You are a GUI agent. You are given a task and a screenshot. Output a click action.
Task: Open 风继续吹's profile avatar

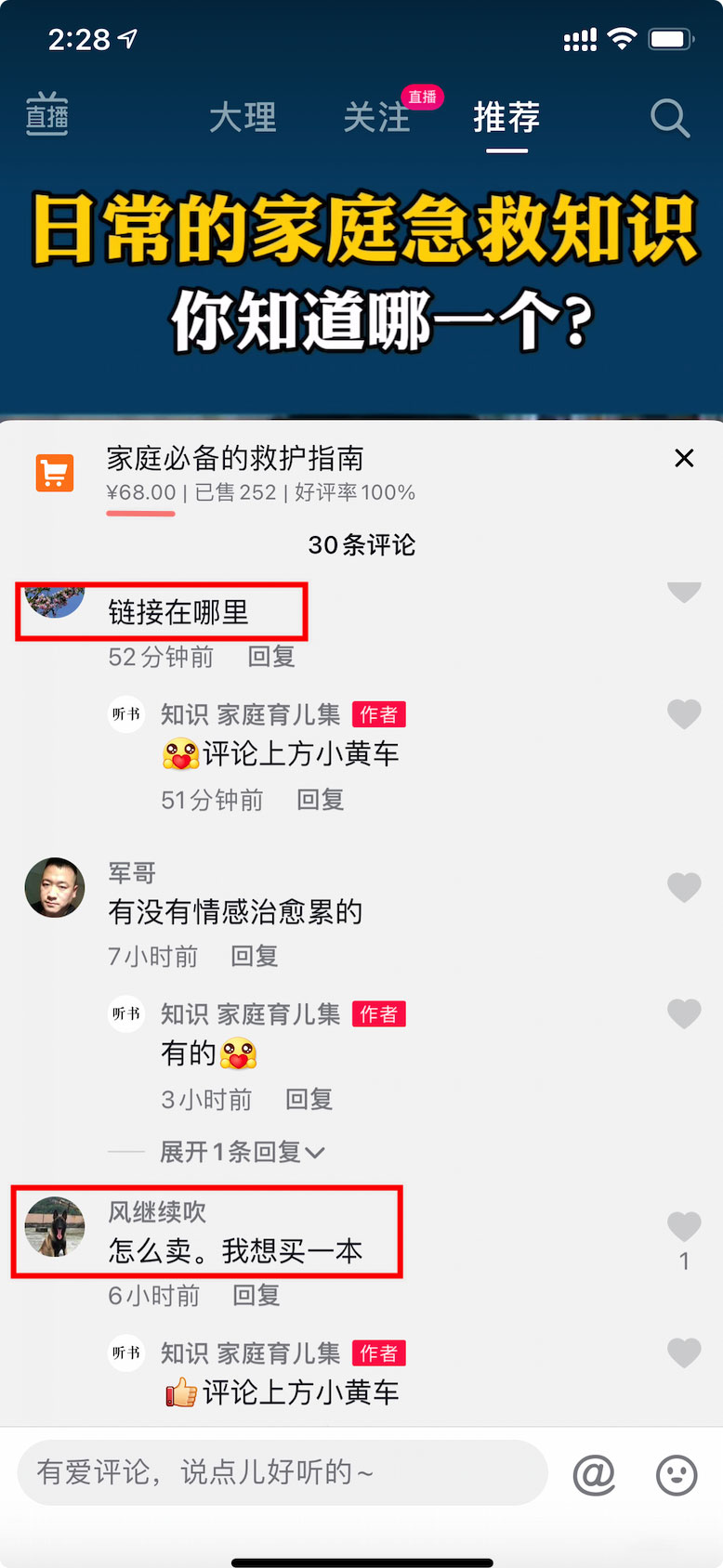coord(55,1226)
